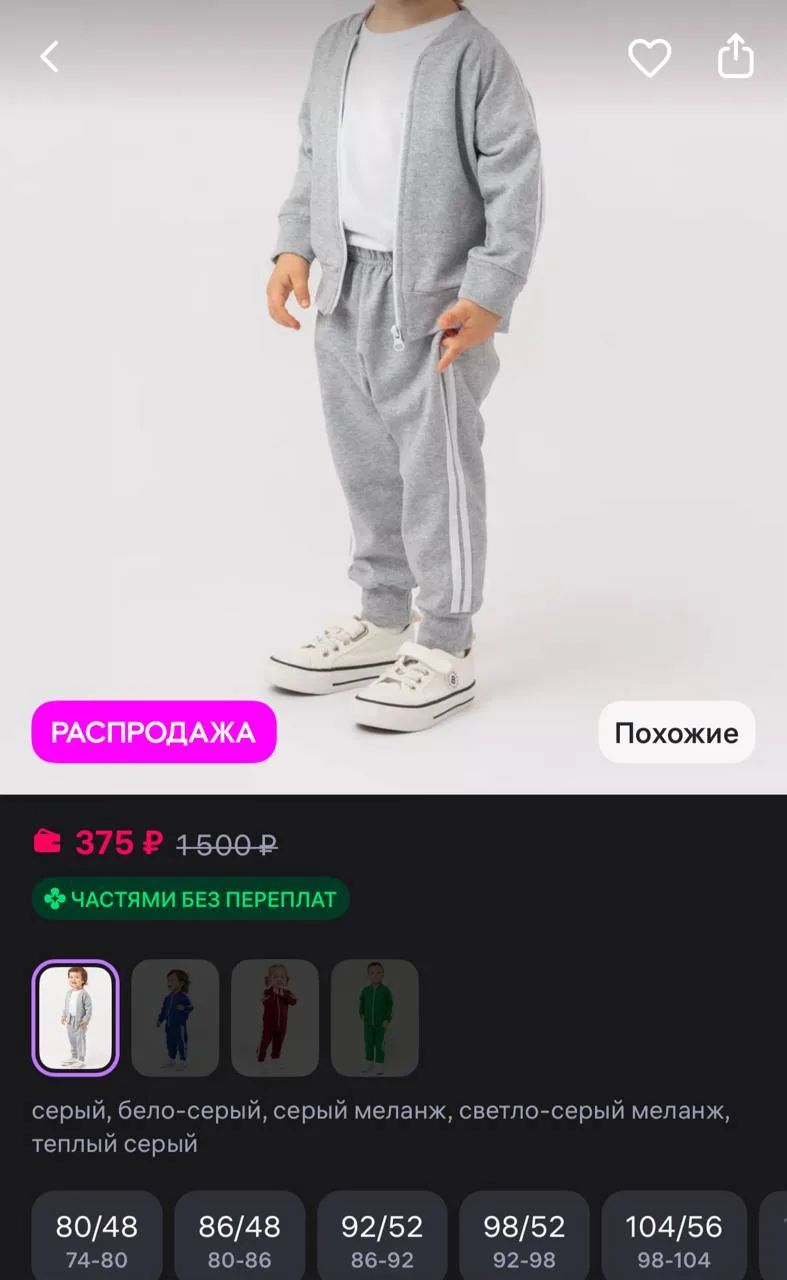
Task: Share this product
Action: [x=736, y=56]
